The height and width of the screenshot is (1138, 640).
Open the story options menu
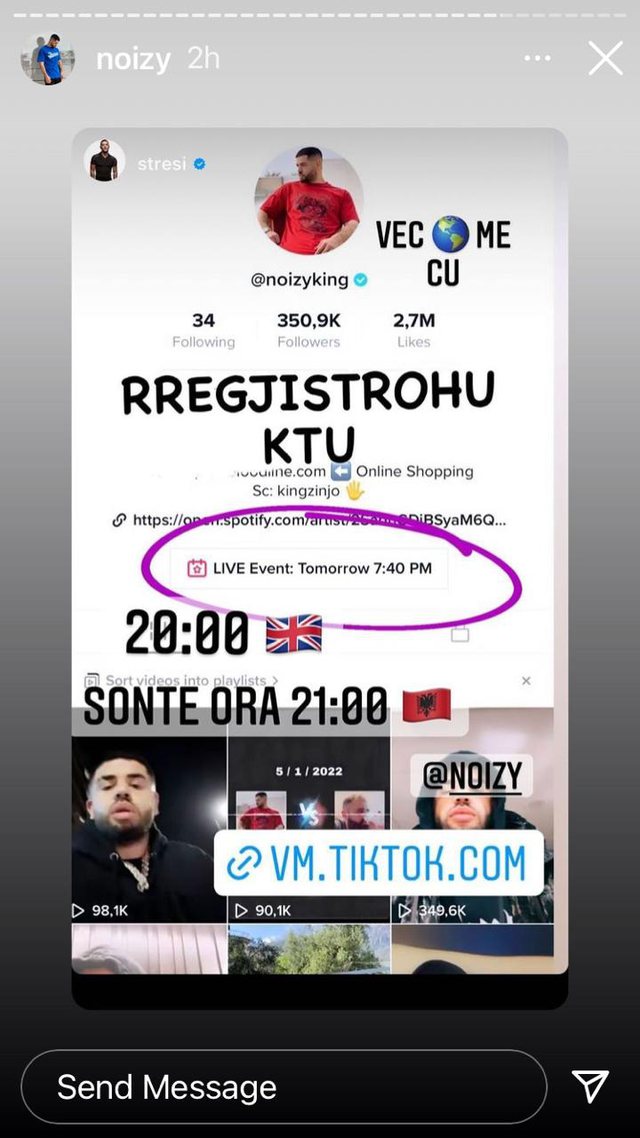[537, 58]
